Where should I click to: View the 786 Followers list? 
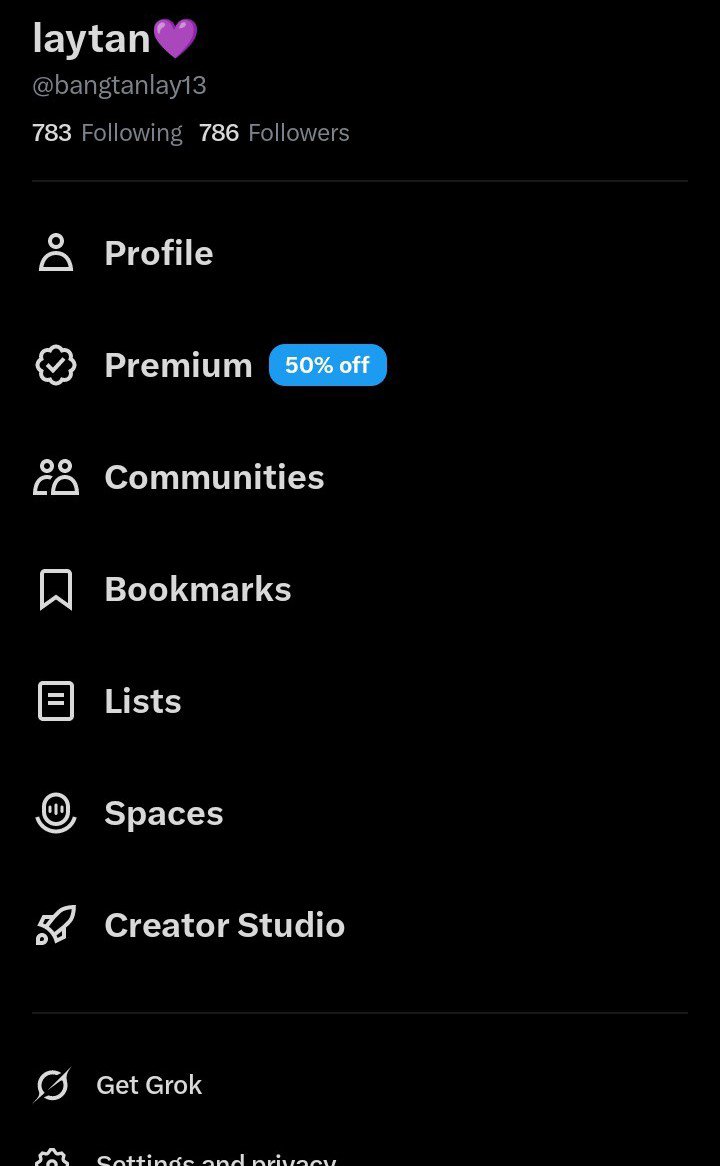274,133
